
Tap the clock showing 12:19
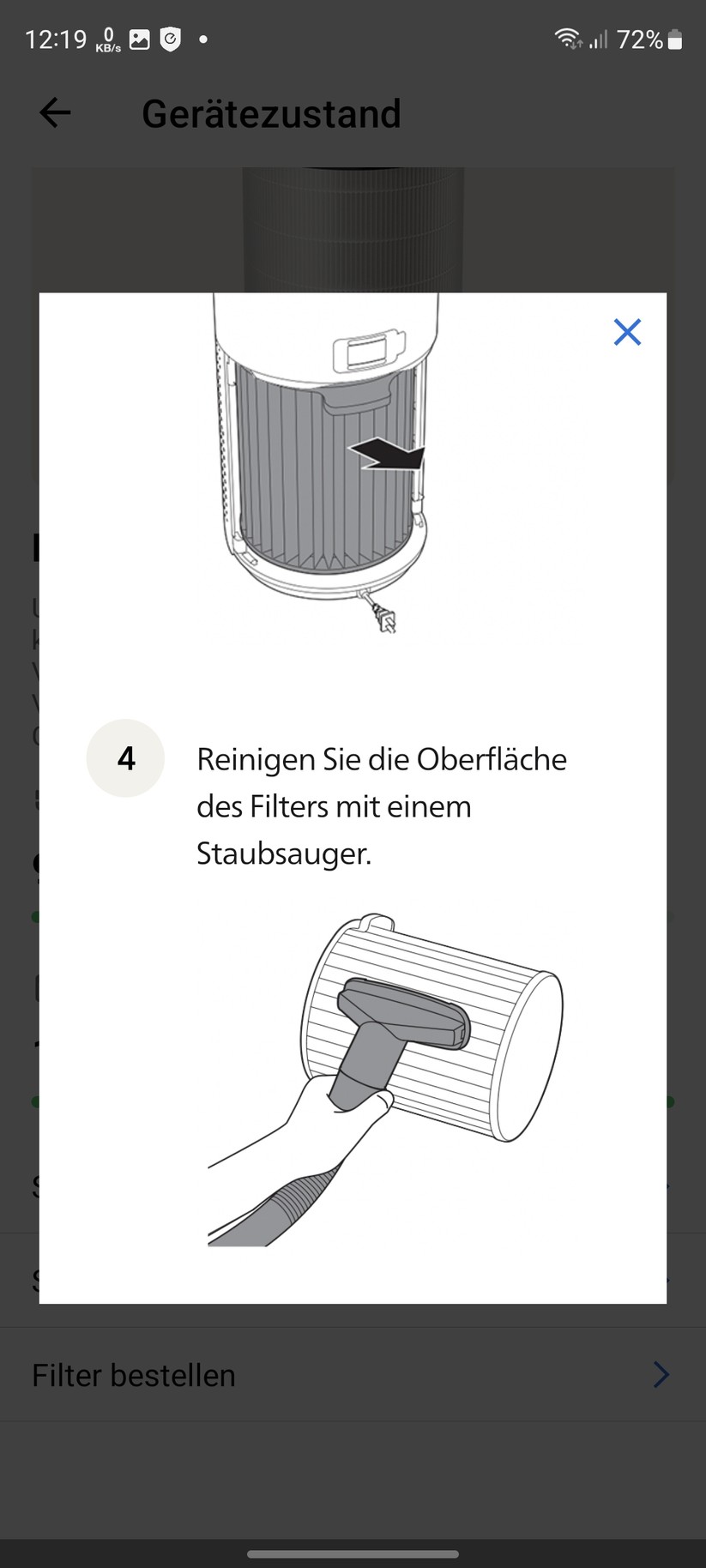56,39
